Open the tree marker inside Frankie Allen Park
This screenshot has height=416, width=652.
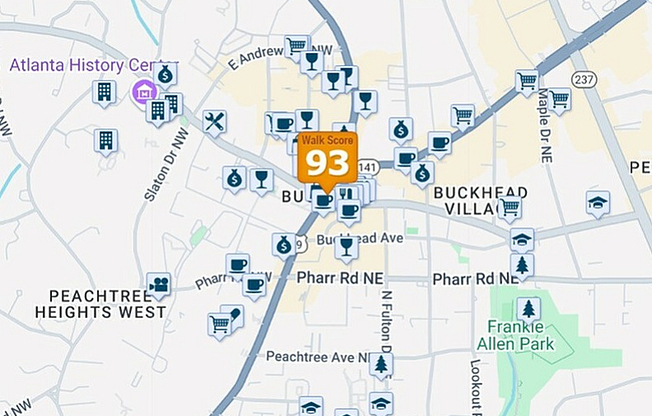click(x=529, y=308)
